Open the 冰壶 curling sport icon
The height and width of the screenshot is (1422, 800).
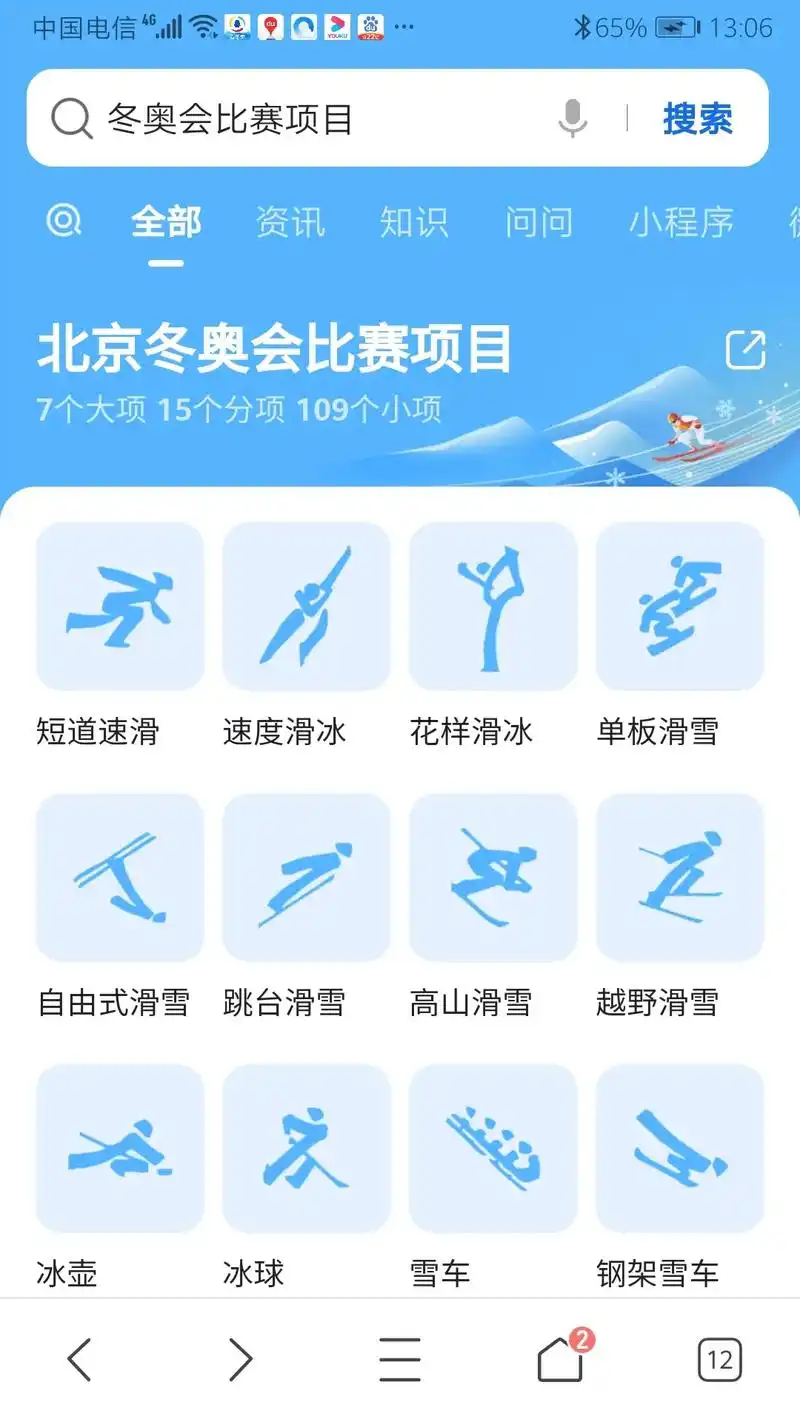click(x=118, y=1148)
